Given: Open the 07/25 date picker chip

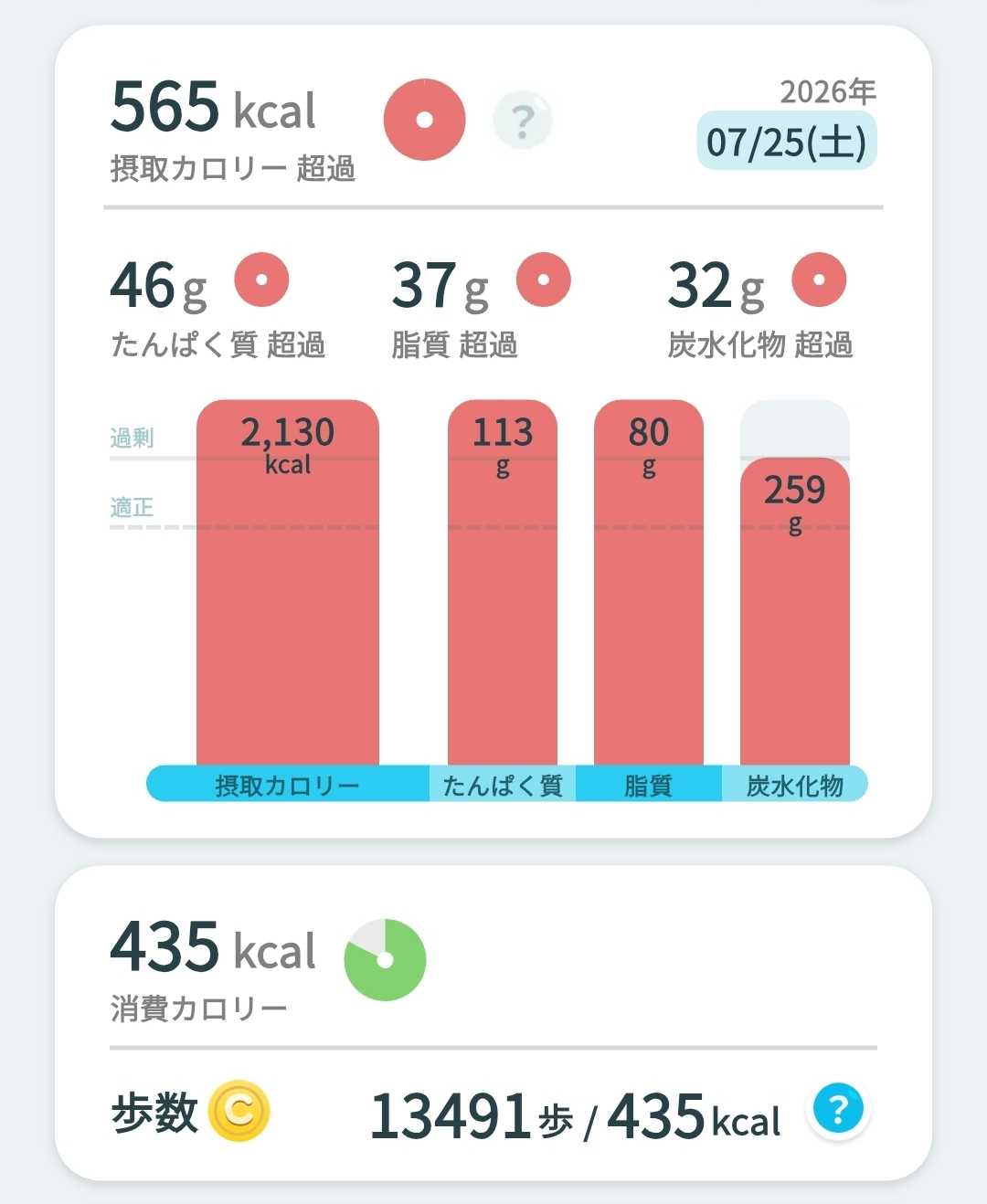Looking at the screenshot, I should point(787,142).
